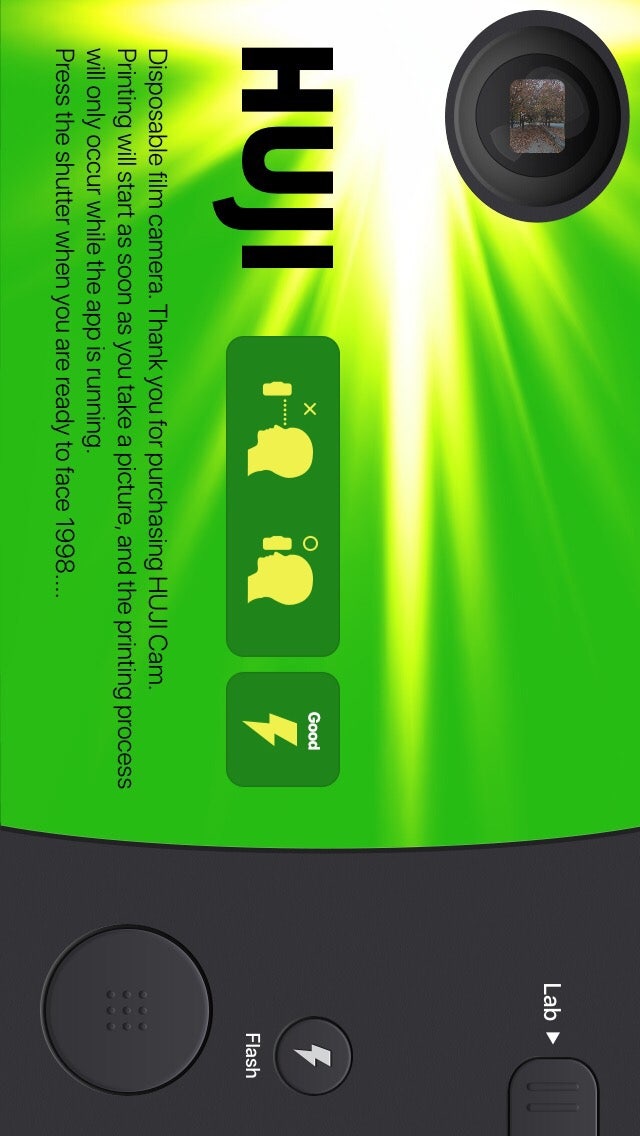Tap the round shutter button
This screenshot has width=640, height=1136.
pyautogui.click(x=126, y=1010)
